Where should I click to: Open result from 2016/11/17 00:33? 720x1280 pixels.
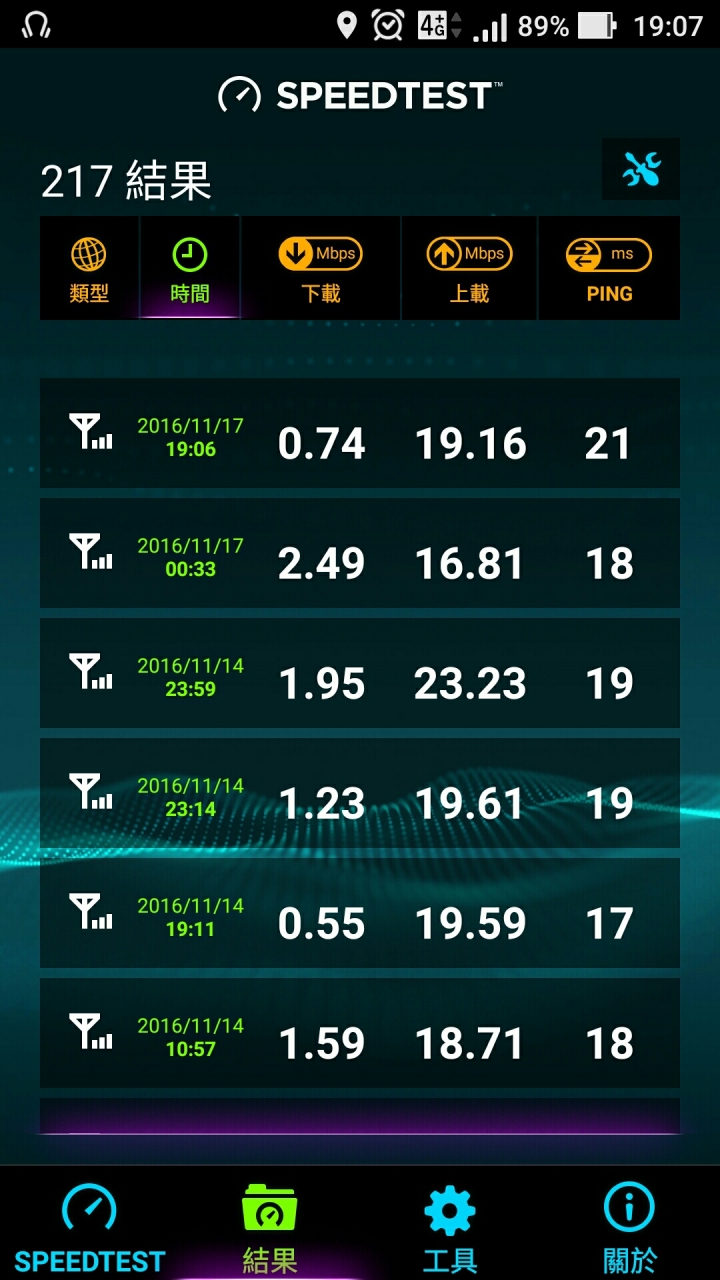click(x=360, y=553)
